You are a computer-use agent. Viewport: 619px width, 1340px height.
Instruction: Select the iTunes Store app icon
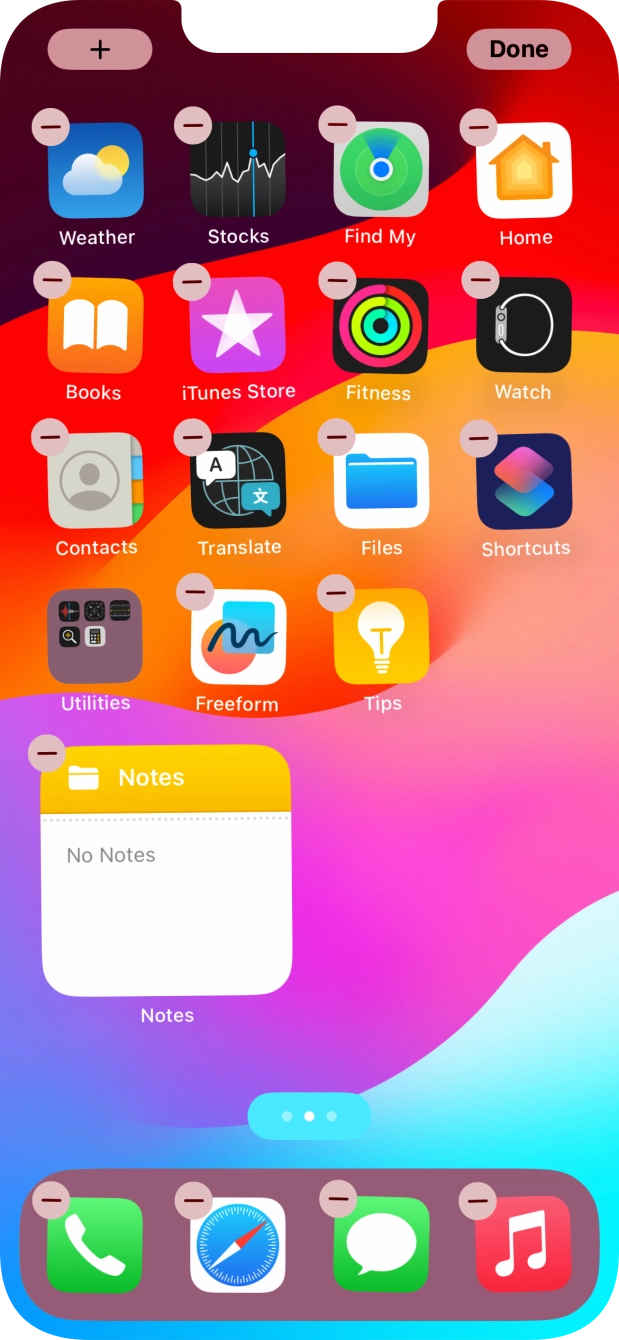pyautogui.click(x=238, y=325)
